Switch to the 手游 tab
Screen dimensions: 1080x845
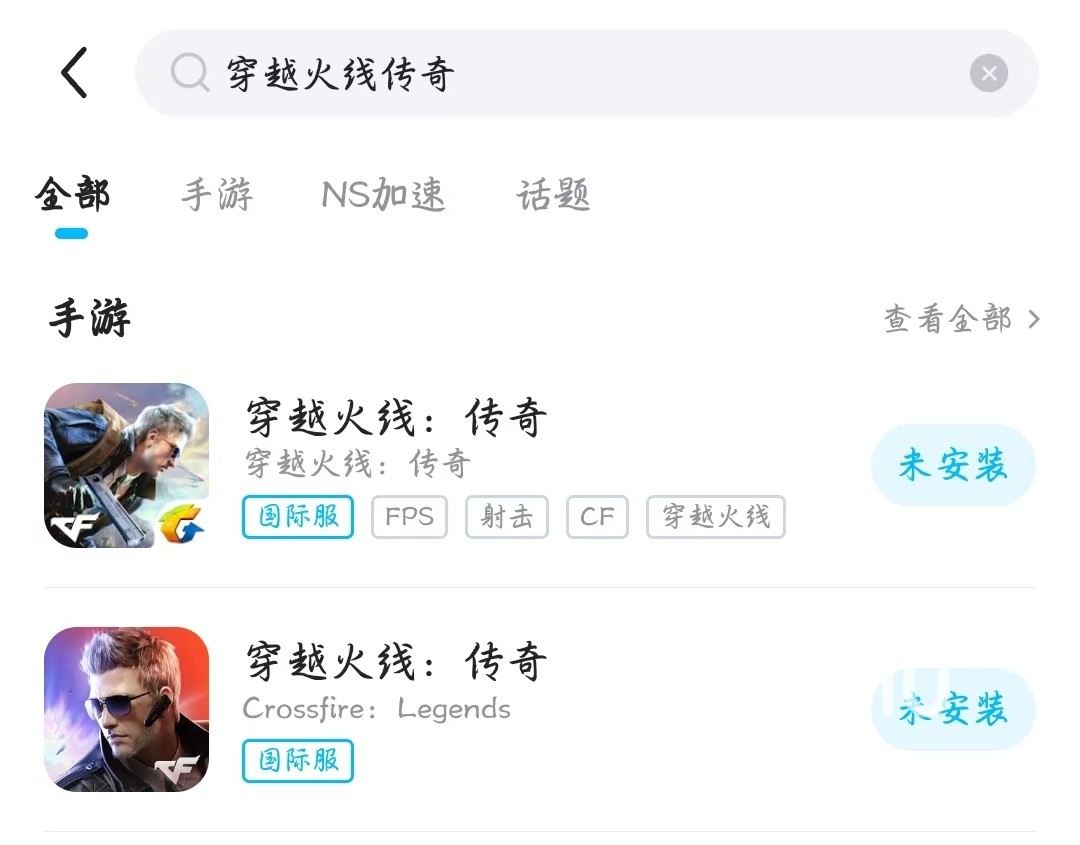[x=217, y=195]
